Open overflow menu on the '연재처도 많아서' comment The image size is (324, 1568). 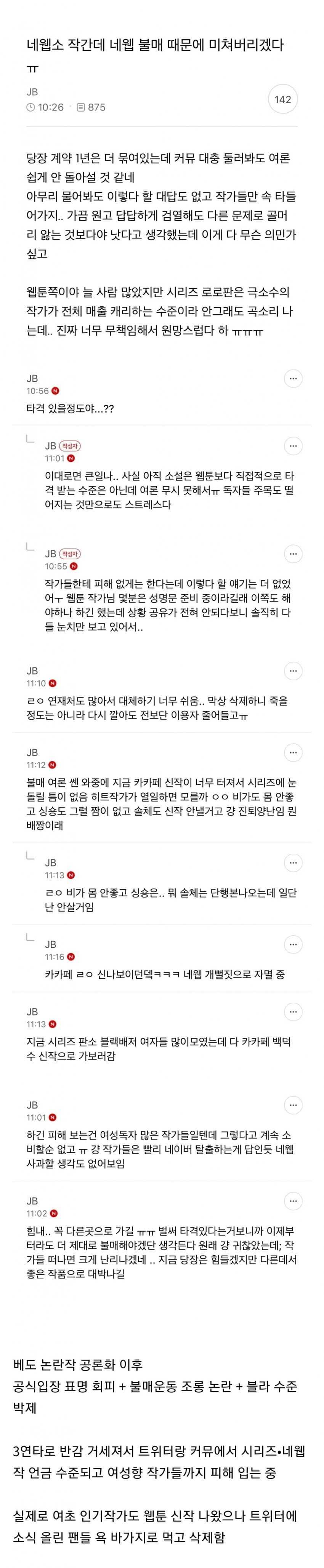(293, 671)
